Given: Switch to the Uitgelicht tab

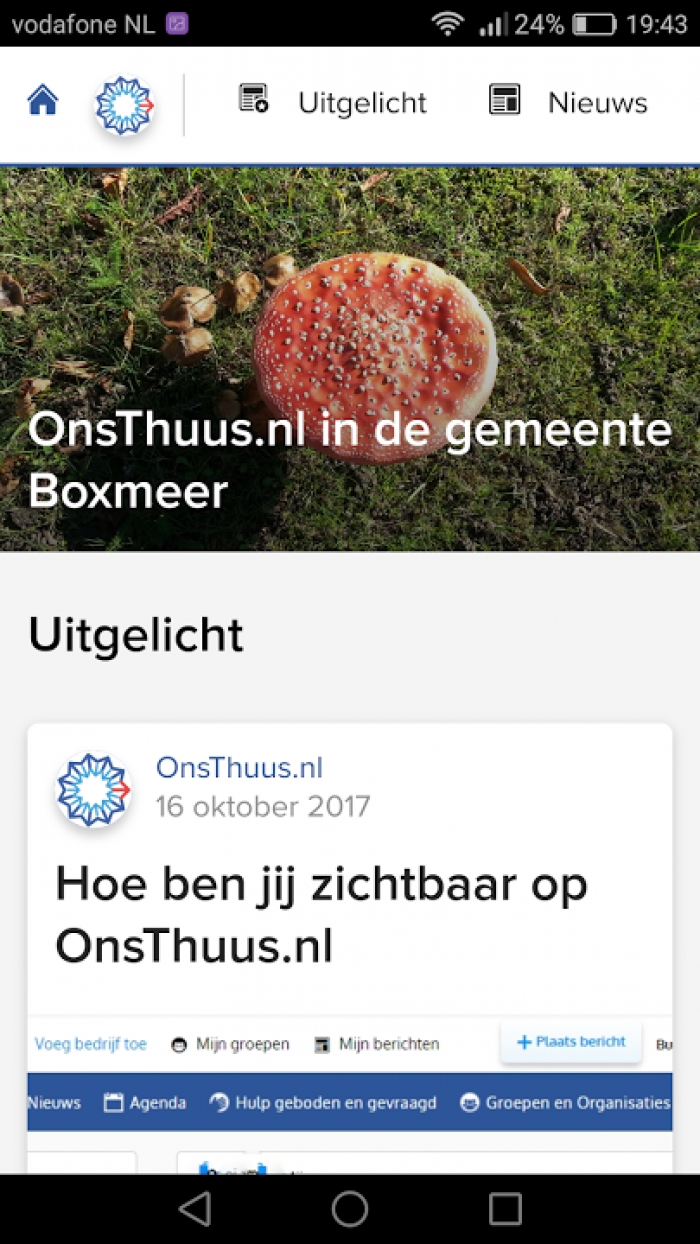Looking at the screenshot, I should pyautogui.click(x=333, y=102).
